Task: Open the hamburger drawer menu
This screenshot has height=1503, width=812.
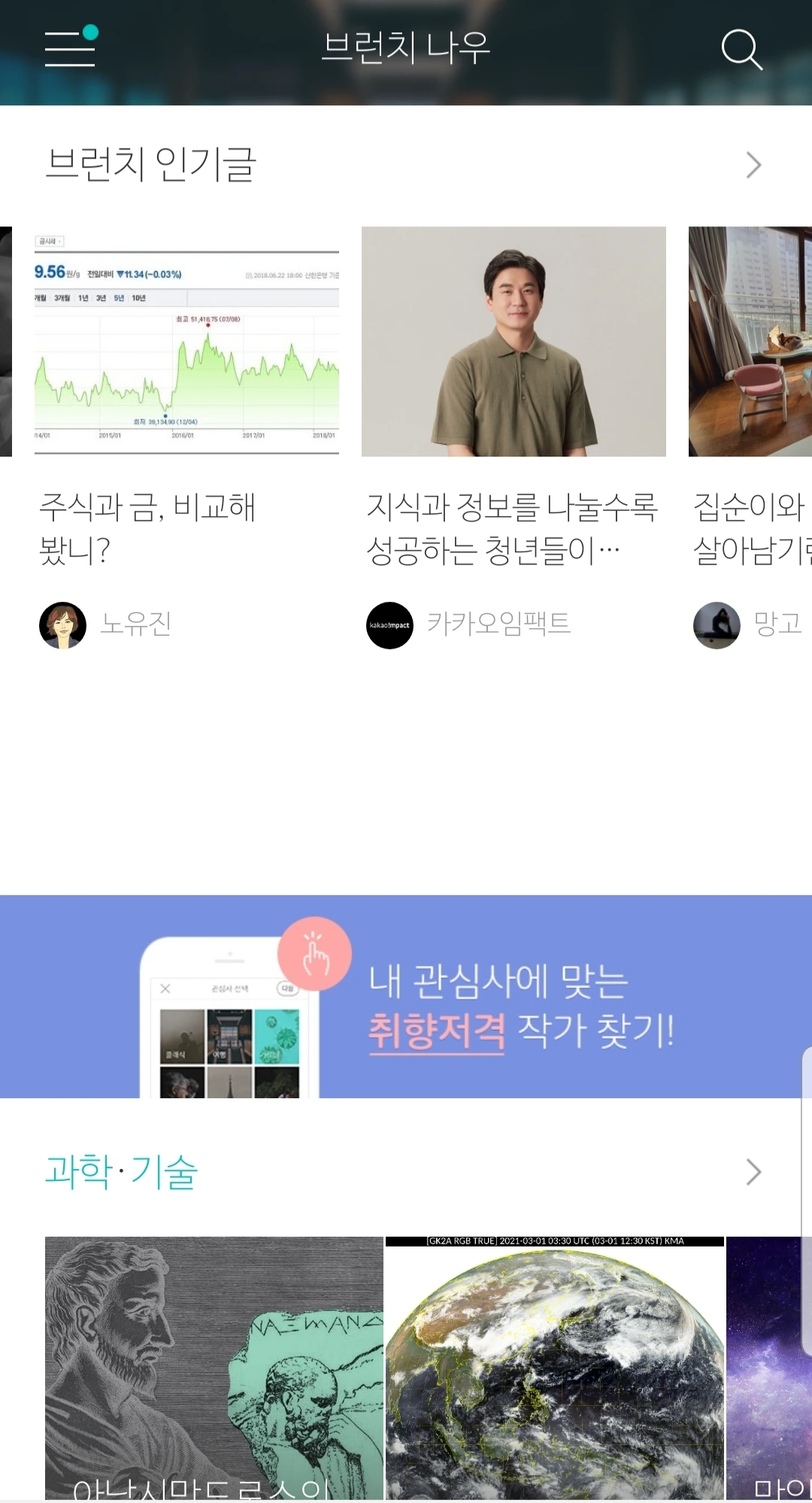Action: point(70,47)
